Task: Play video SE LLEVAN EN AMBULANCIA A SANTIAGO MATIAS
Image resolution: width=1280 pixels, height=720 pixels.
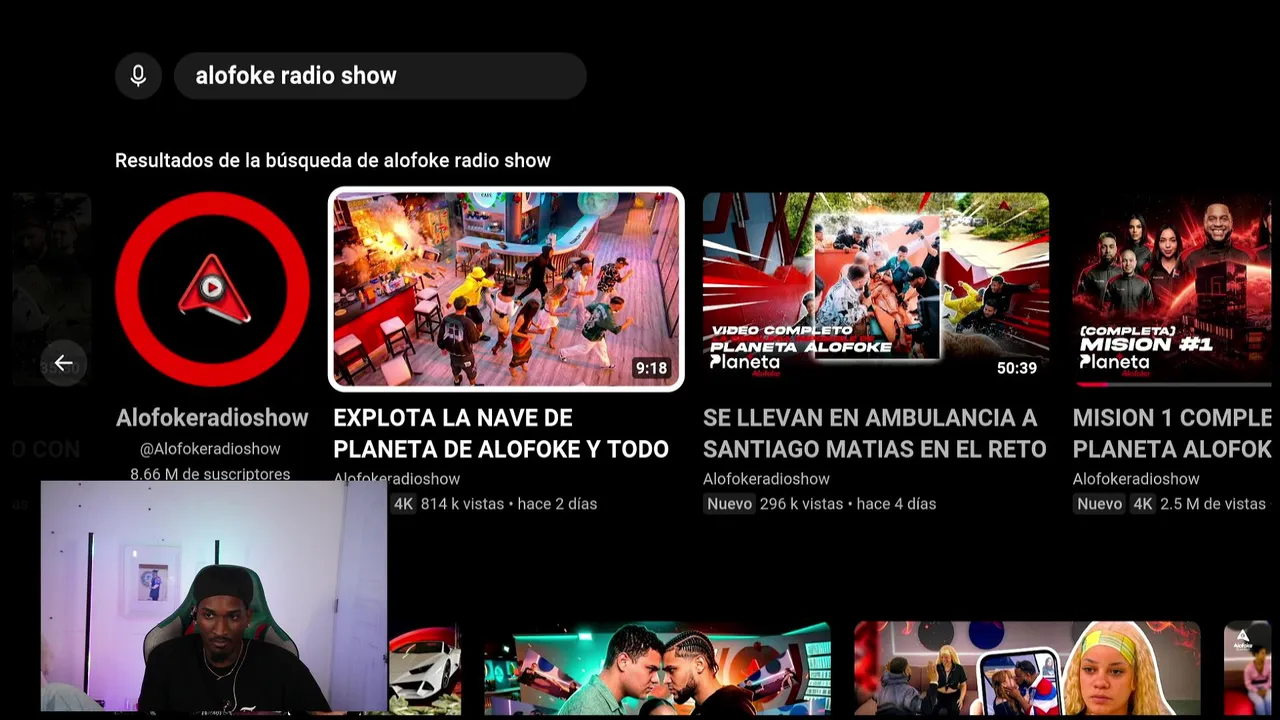Action: (x=875, y=290)
